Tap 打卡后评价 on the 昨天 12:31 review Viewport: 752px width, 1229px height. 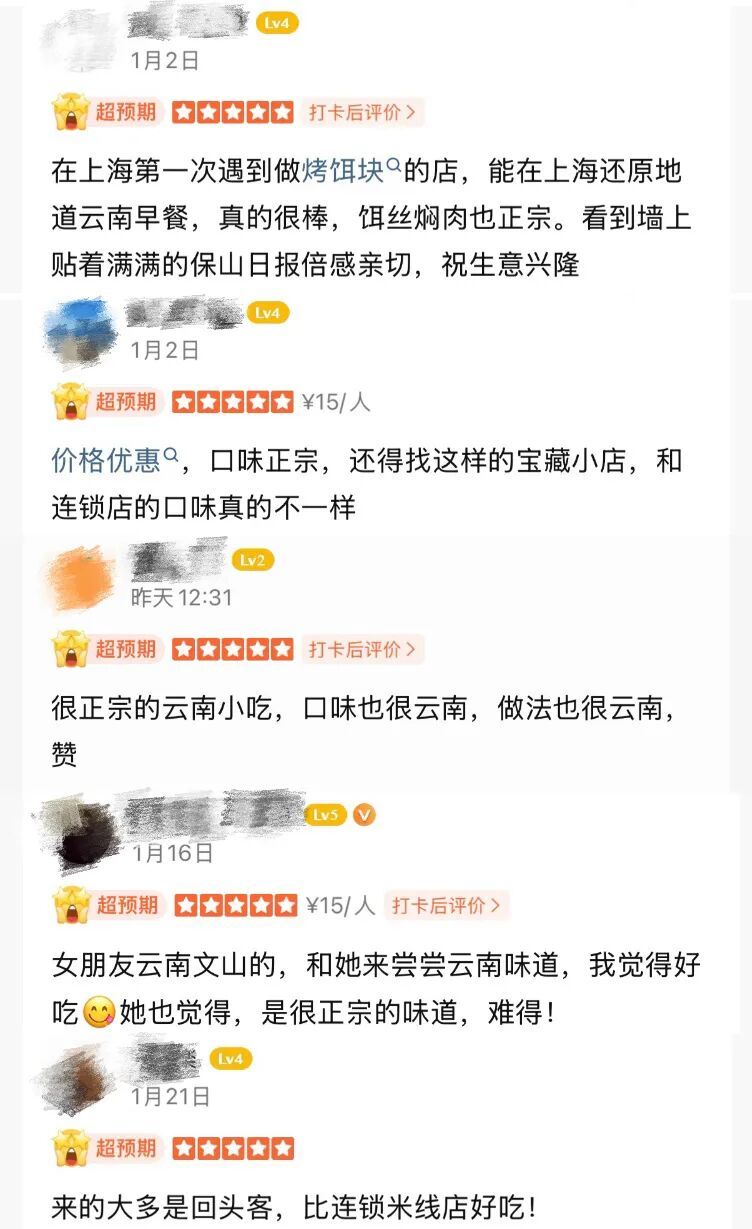click(x=361, y=649)
